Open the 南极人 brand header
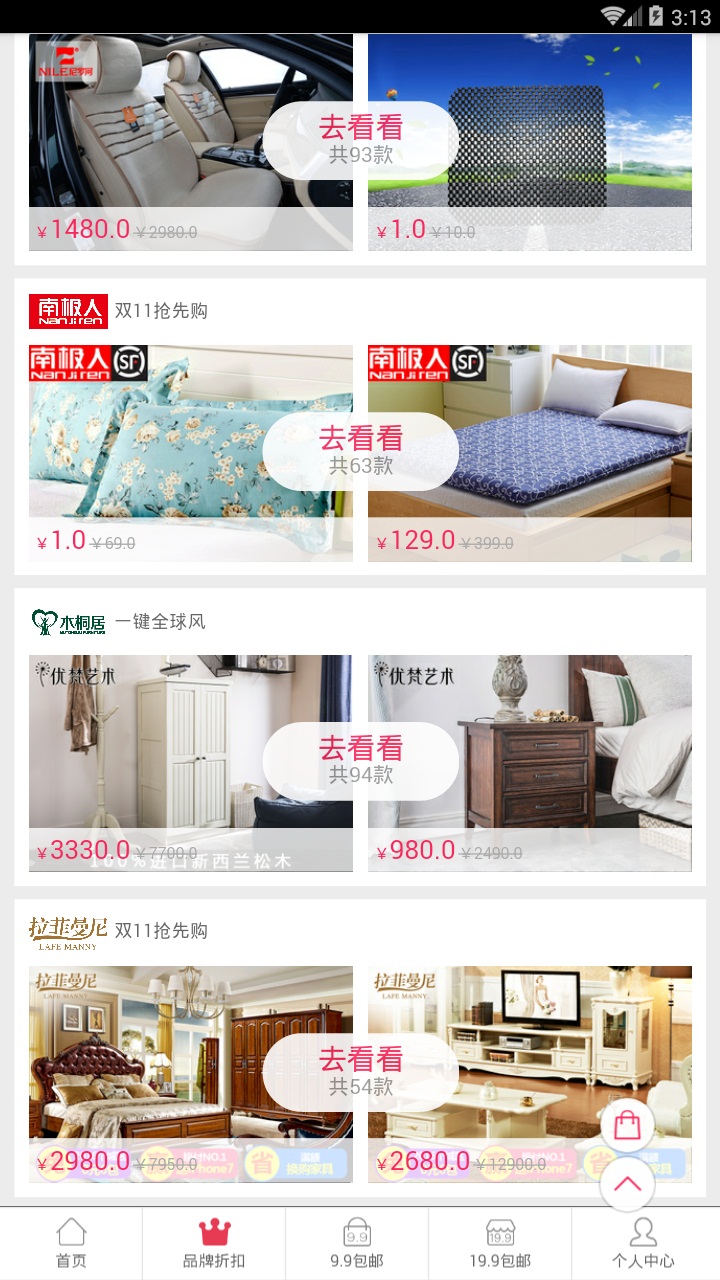The height and width of the screenshot is (1280, 720). (68, 311)
